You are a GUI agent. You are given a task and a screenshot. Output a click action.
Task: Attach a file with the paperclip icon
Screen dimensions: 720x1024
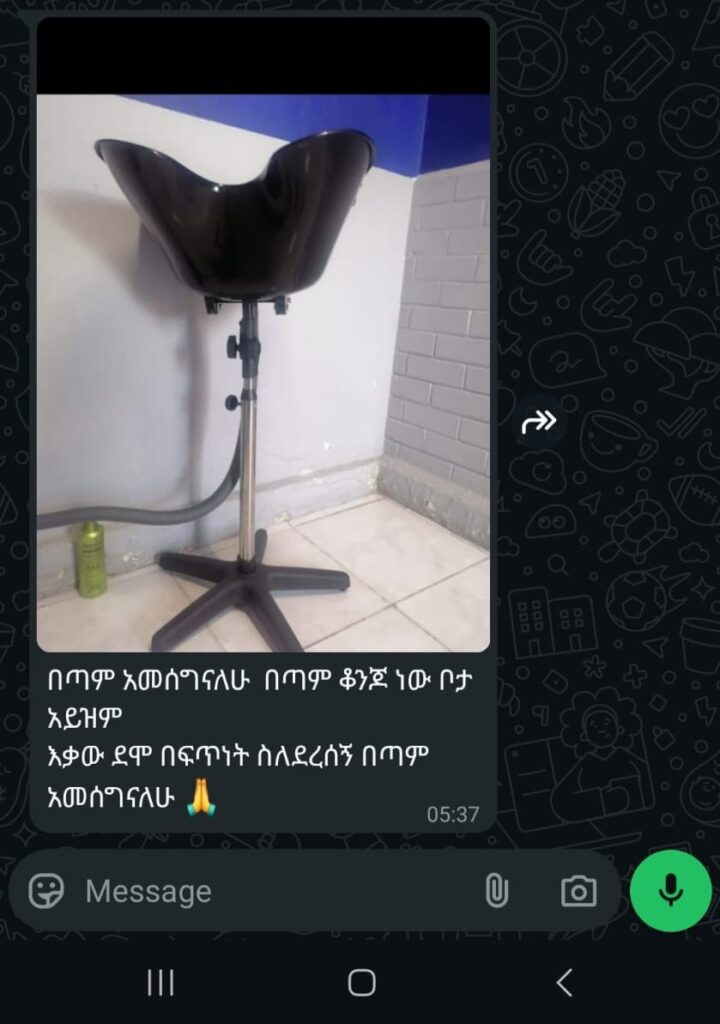coord(496,890)
